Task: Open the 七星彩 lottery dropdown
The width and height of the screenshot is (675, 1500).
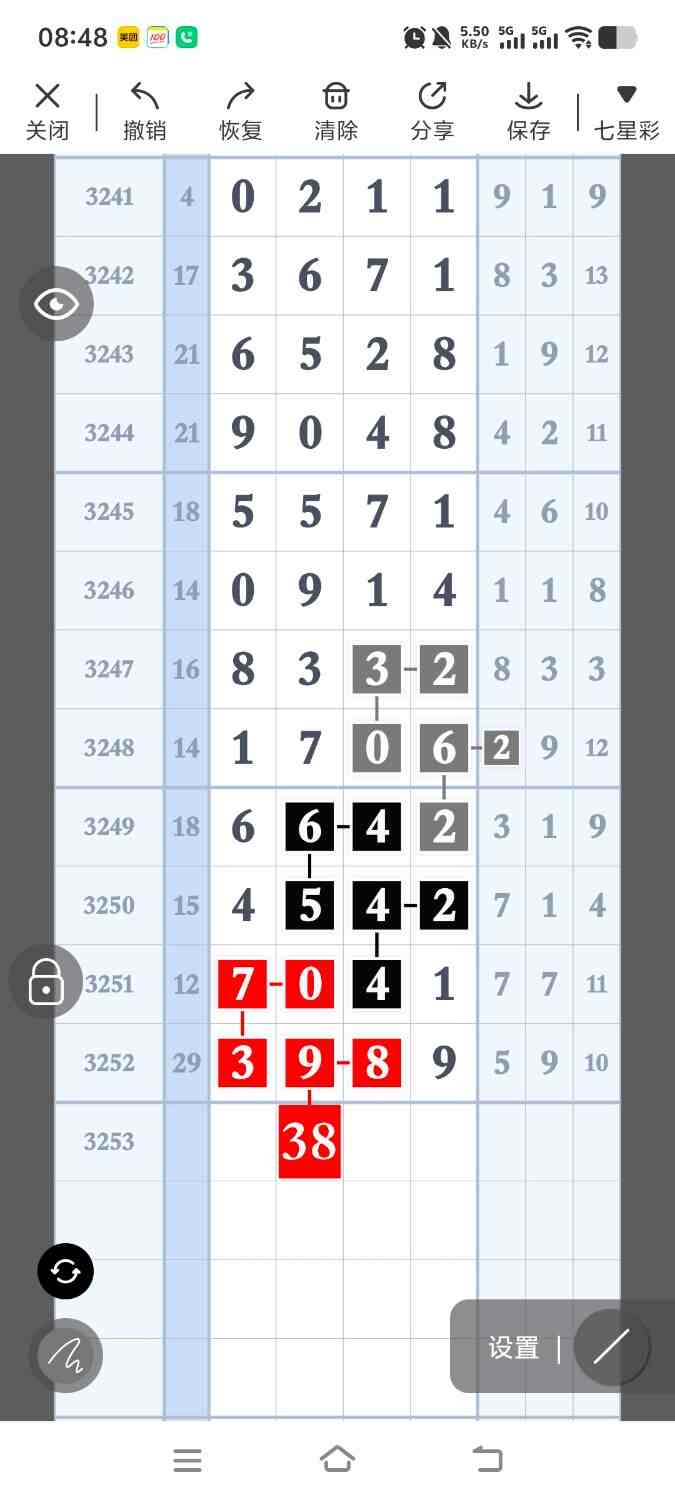Action: [626, 111]
